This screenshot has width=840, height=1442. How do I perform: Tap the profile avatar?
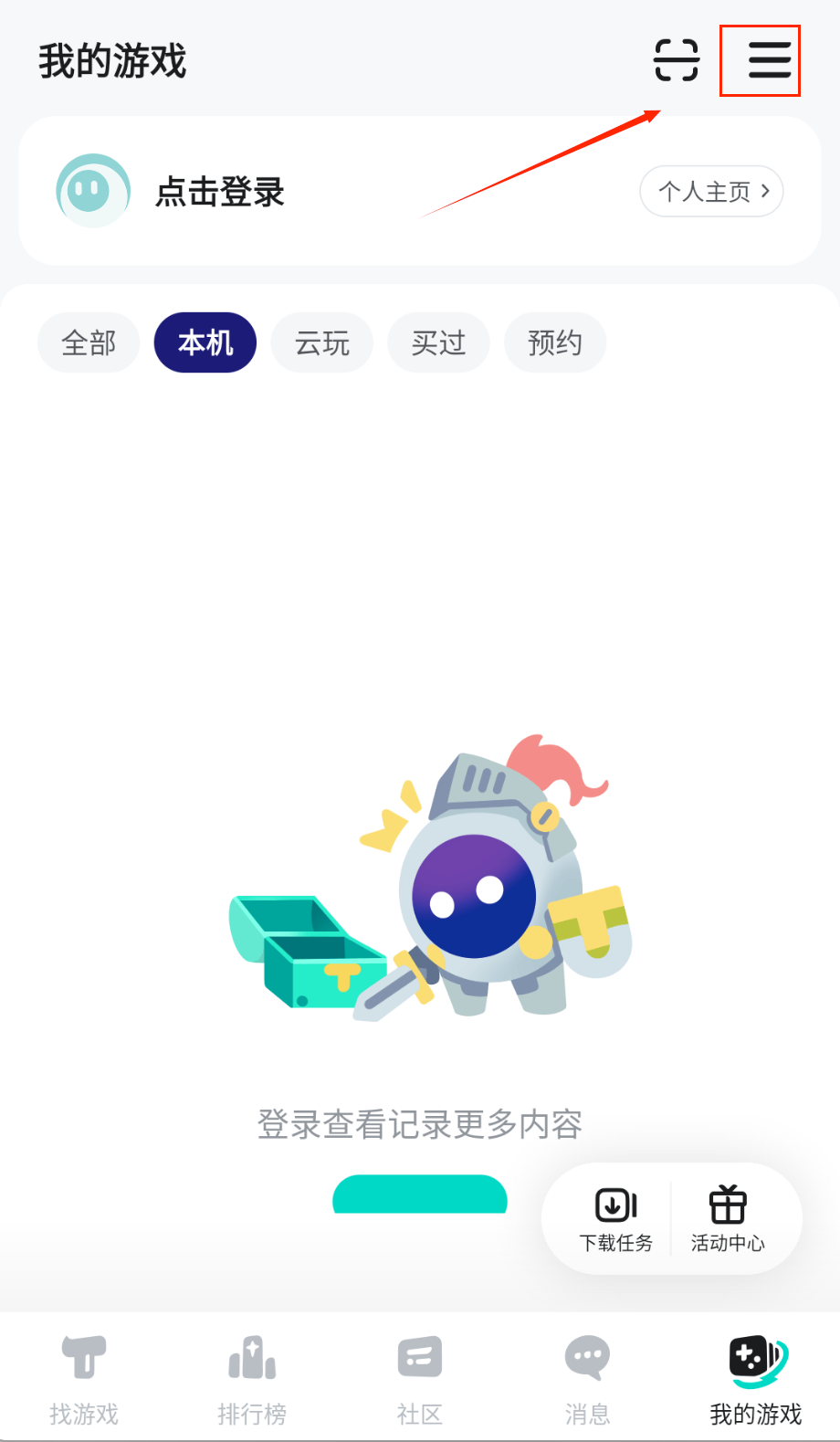(92, 191)
